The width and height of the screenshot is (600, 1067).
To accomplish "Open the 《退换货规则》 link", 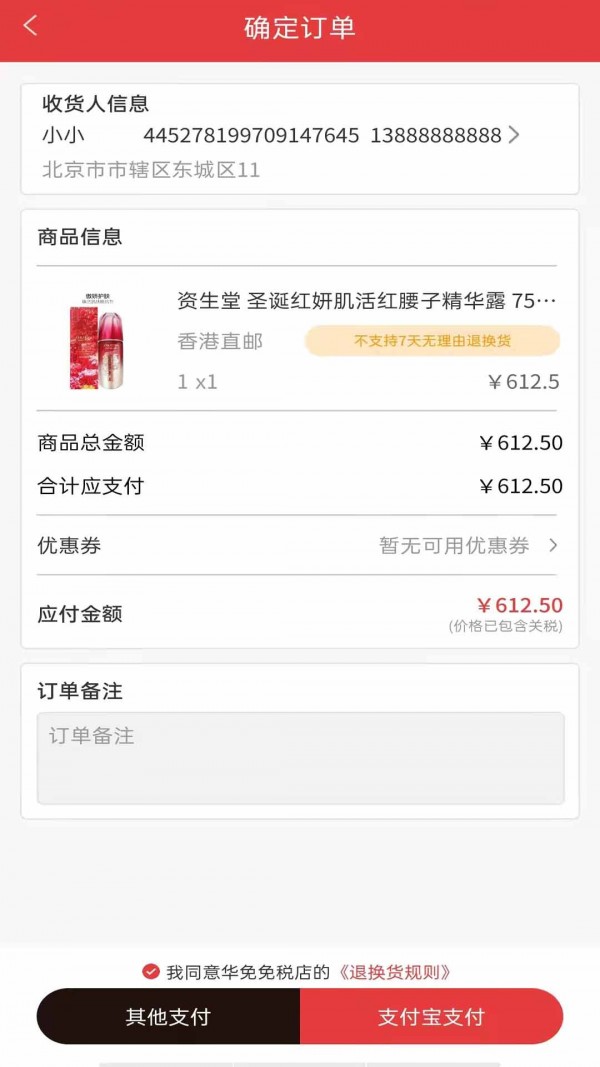I will (x=394, y=972).
